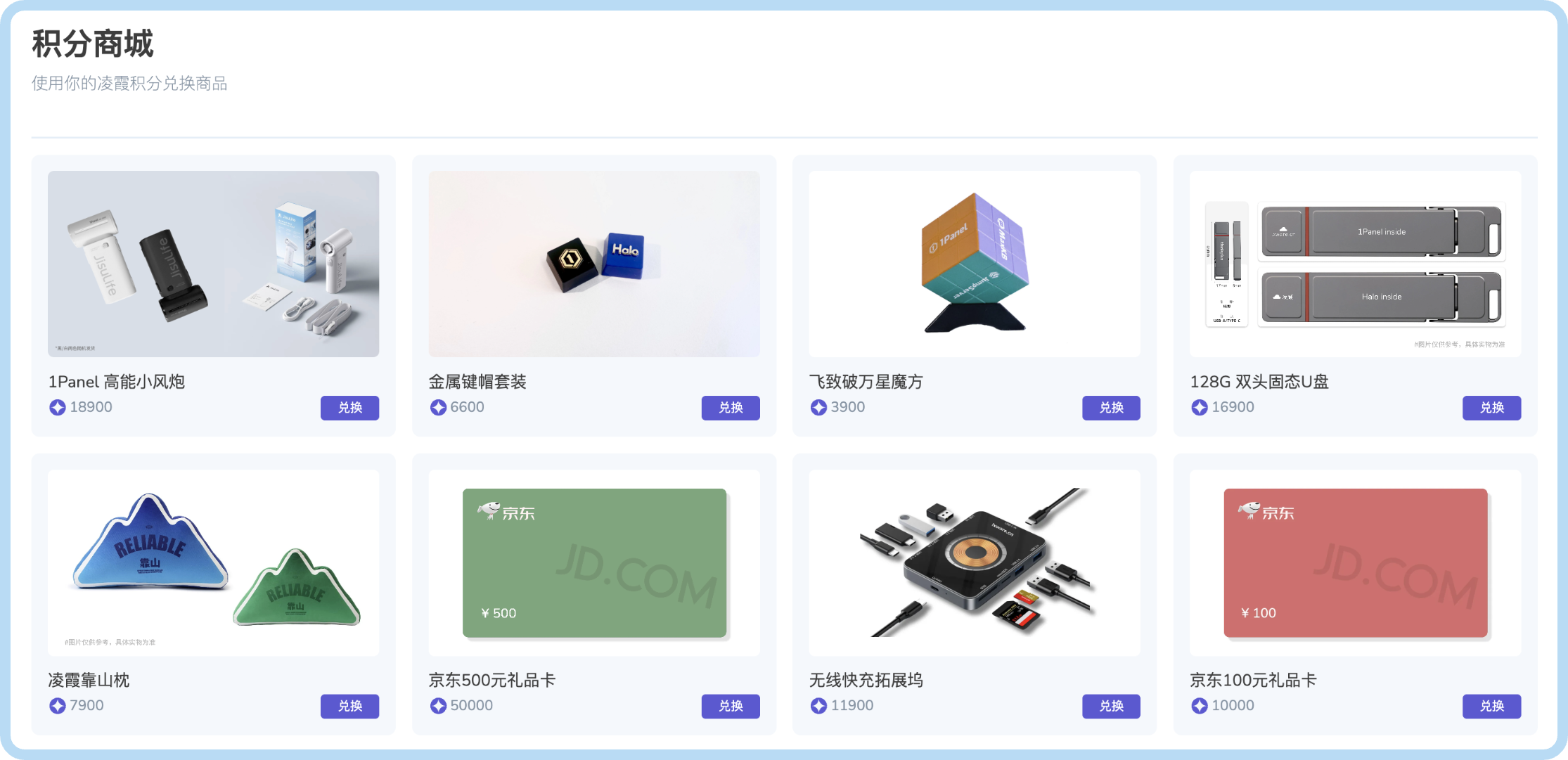Select the 京东500元礼品卡 card image
The height and width of the screenshot is (760, 1568).
point(594,562)
